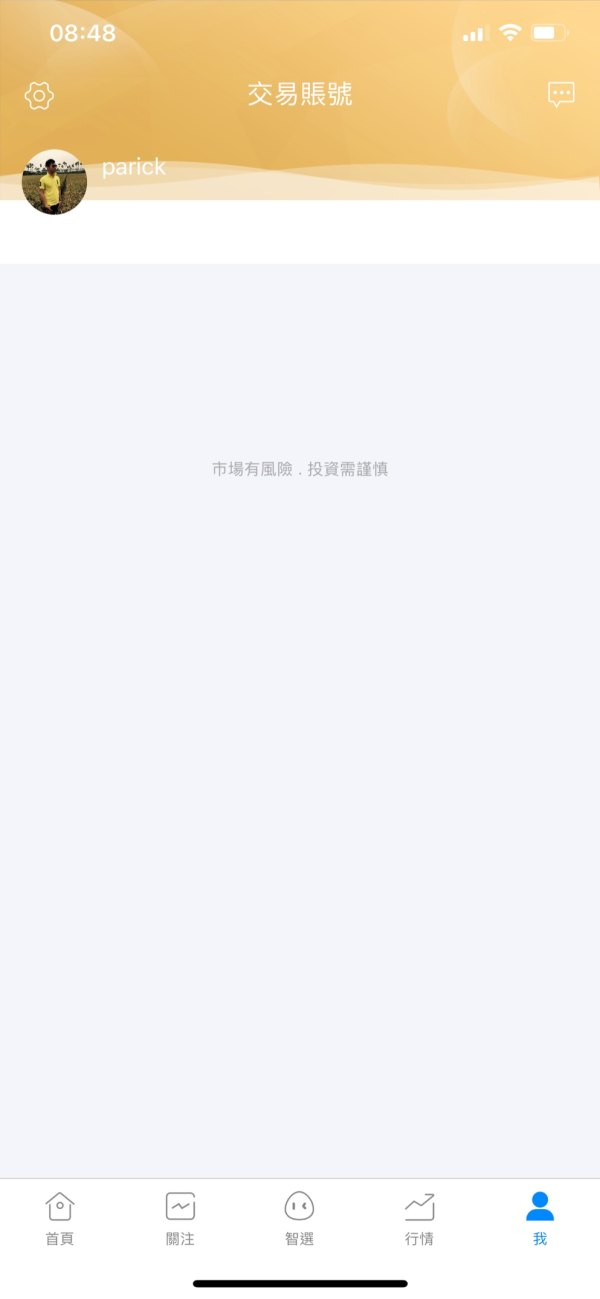Tap the parick profile avatar
This screenshot has height=1299, width=600.
tap(54, 182)
